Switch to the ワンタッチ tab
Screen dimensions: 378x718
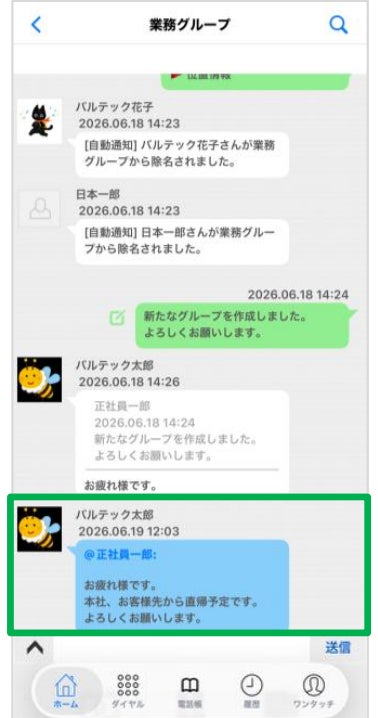[x=314, y=691]
